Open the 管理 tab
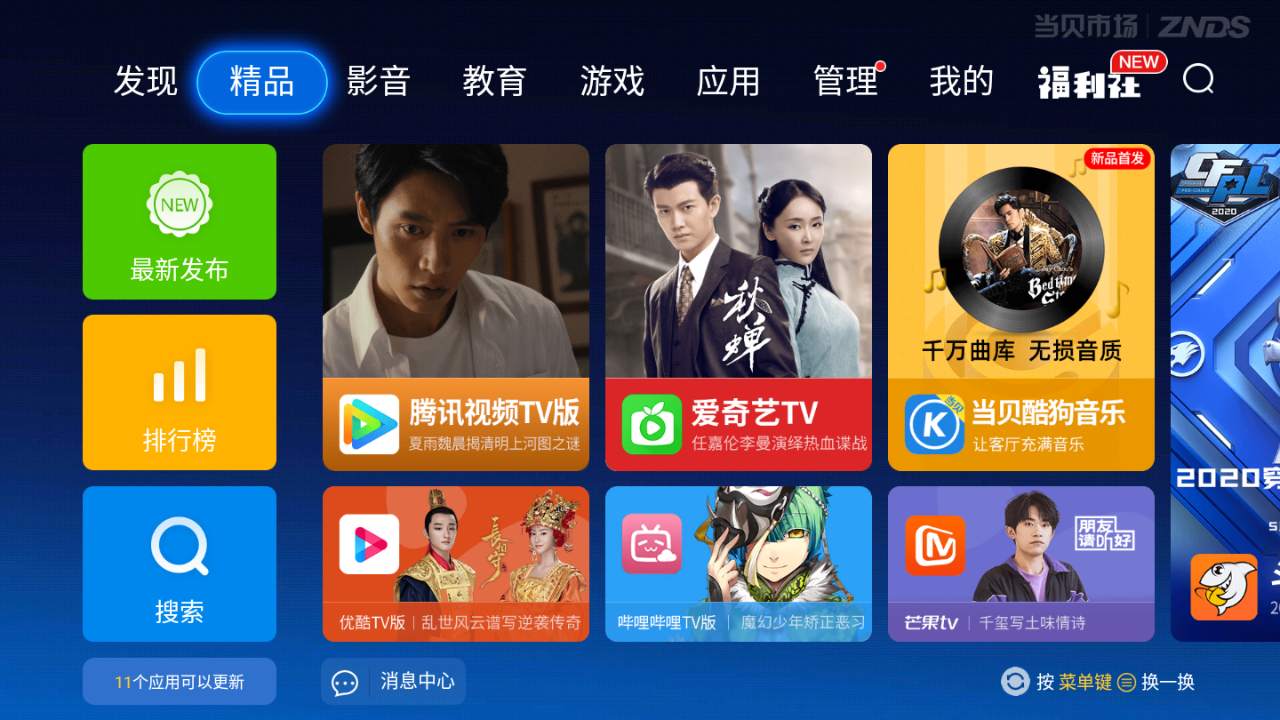Image resolution: width=1280 pixels, height=720 pixels. tap(845, 81)
